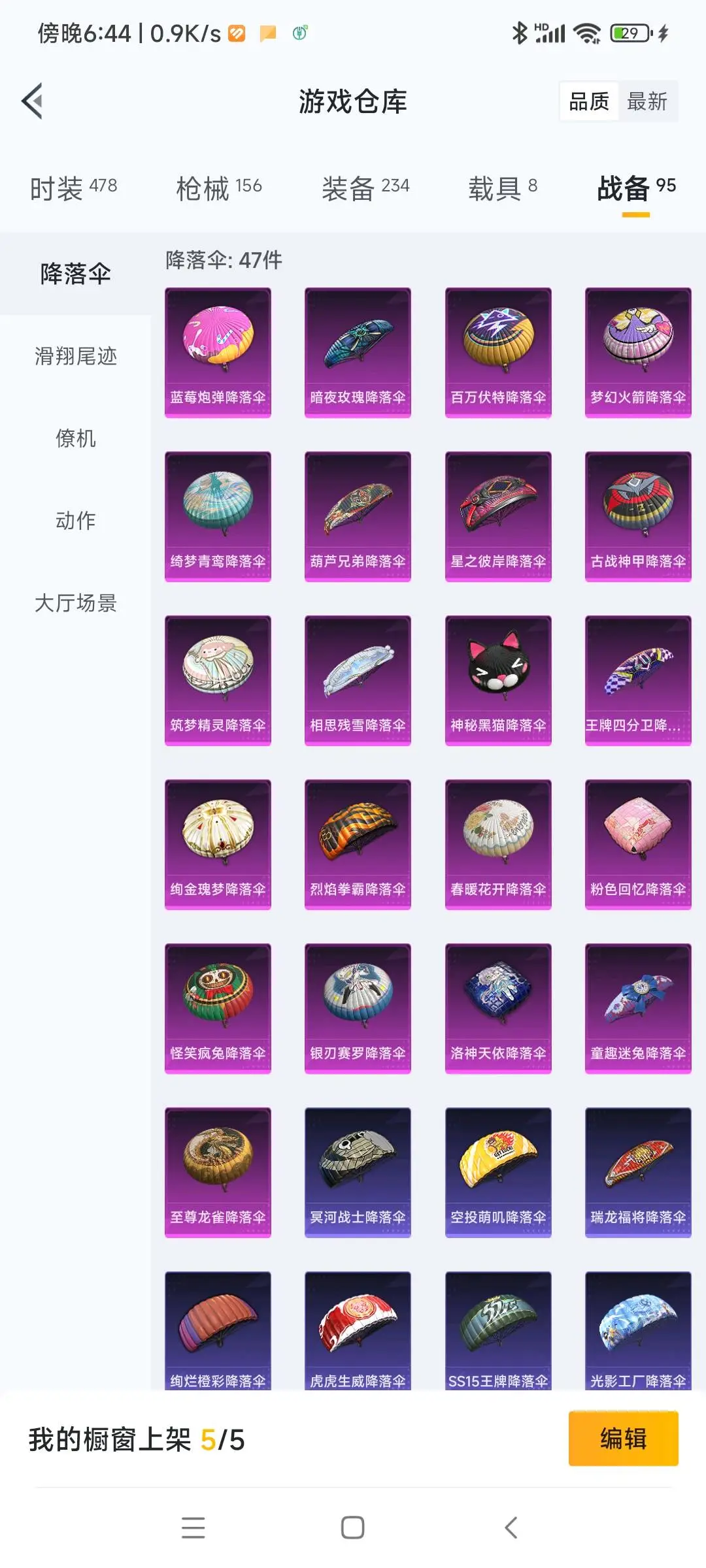Image resolution: width=706 pixels, height=1568 pixels.
Task: Open 洛神天依降落伞 item
Action: 498,1008
